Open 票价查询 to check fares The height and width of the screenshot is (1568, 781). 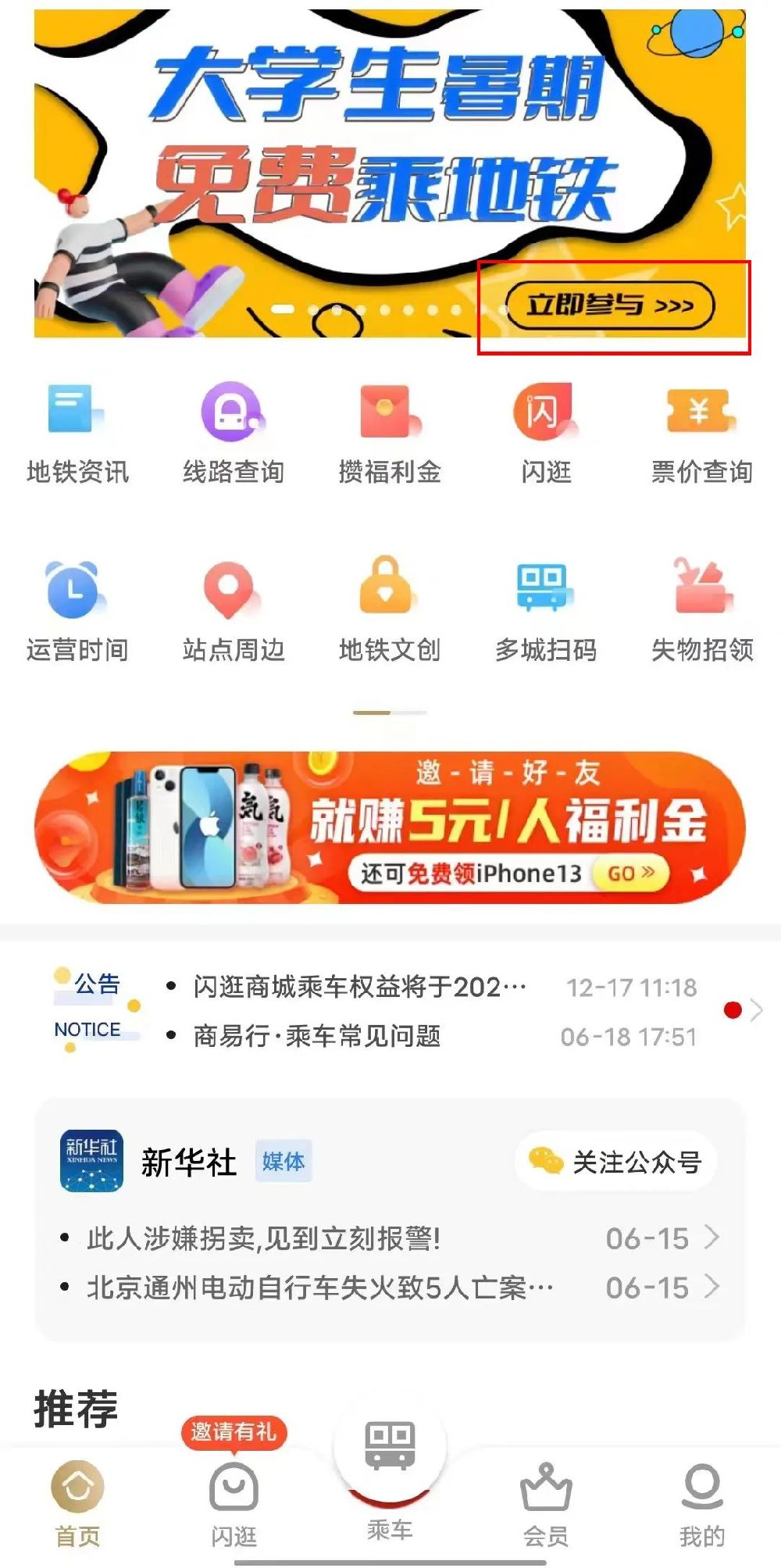(x=701, y=434)
